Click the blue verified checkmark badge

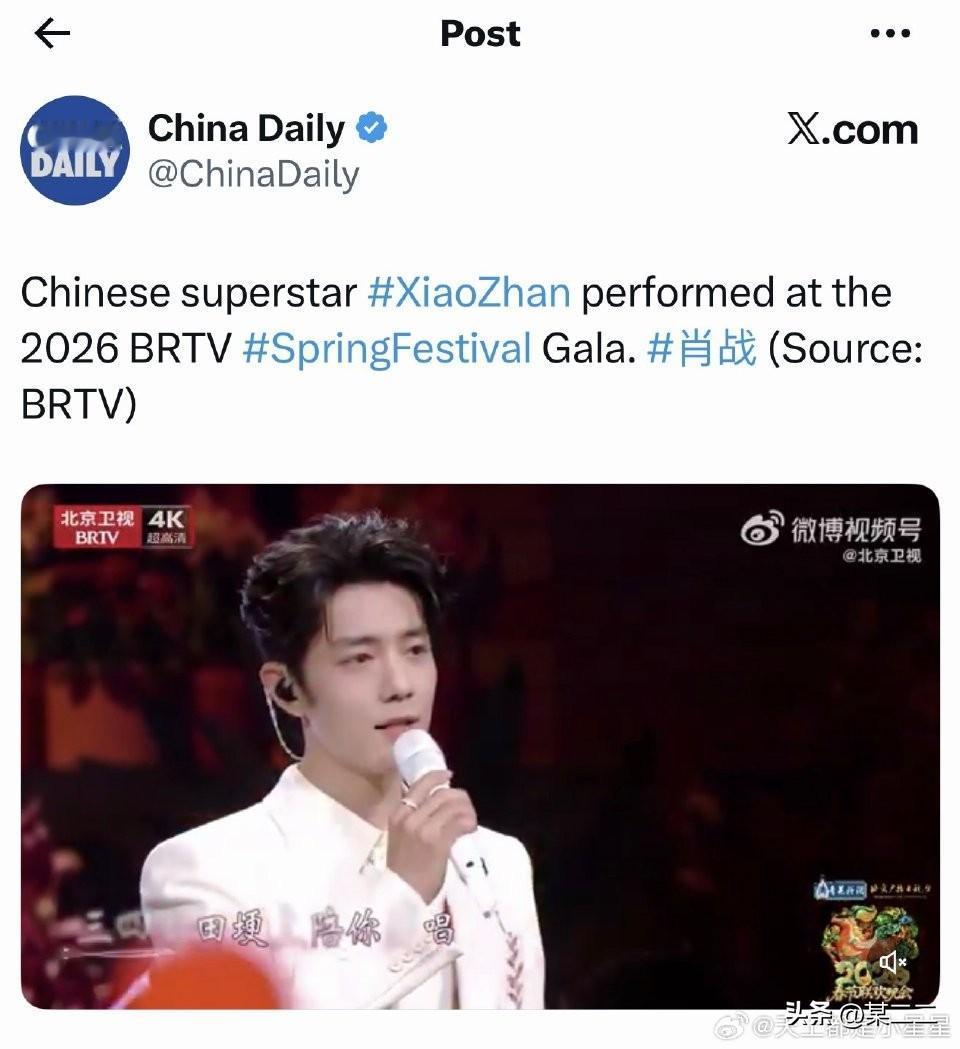(374, 128)
